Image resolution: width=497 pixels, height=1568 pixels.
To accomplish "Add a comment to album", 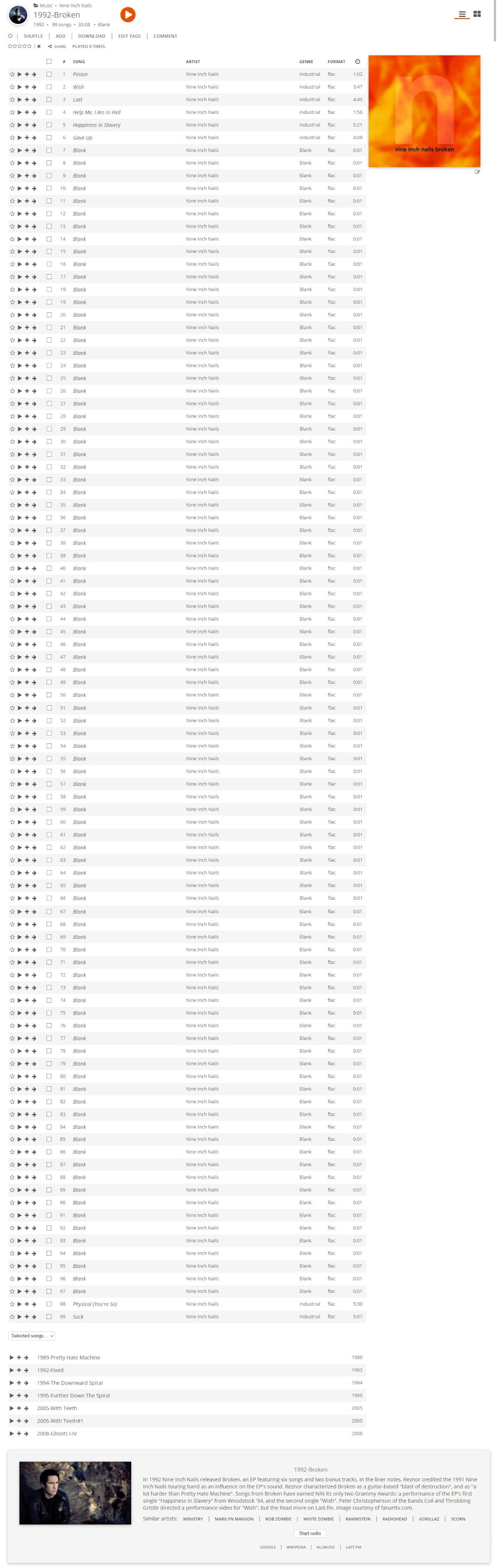I will (165, 36).
